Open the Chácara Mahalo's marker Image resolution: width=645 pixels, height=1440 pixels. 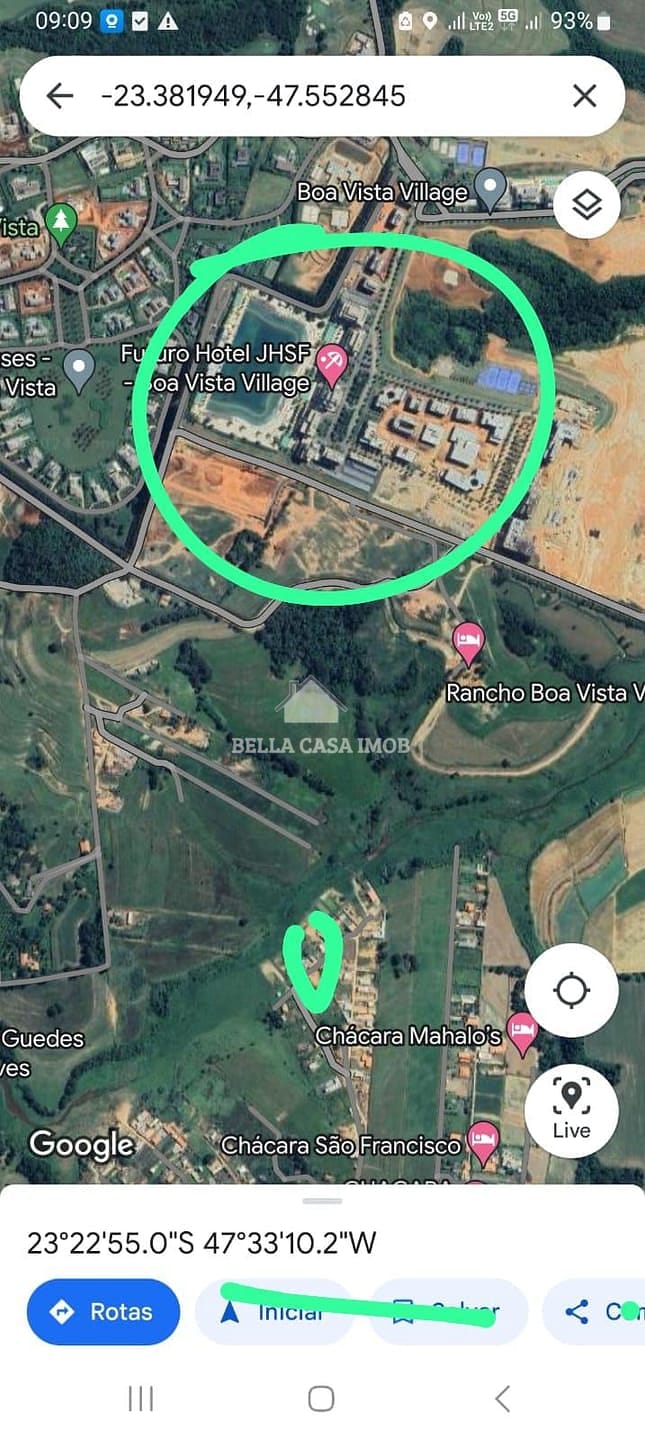[x=522, y=1032]
